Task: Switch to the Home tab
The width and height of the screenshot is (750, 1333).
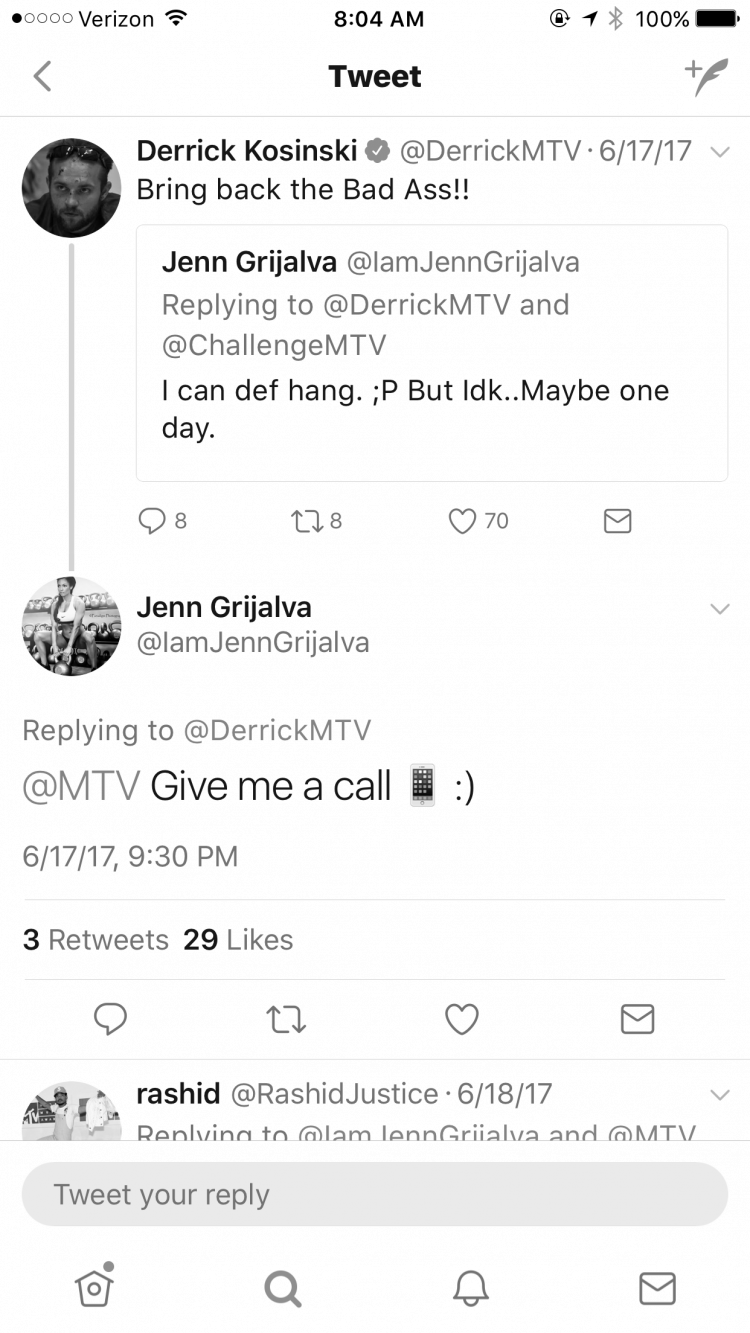Action: click(94, 1286)
